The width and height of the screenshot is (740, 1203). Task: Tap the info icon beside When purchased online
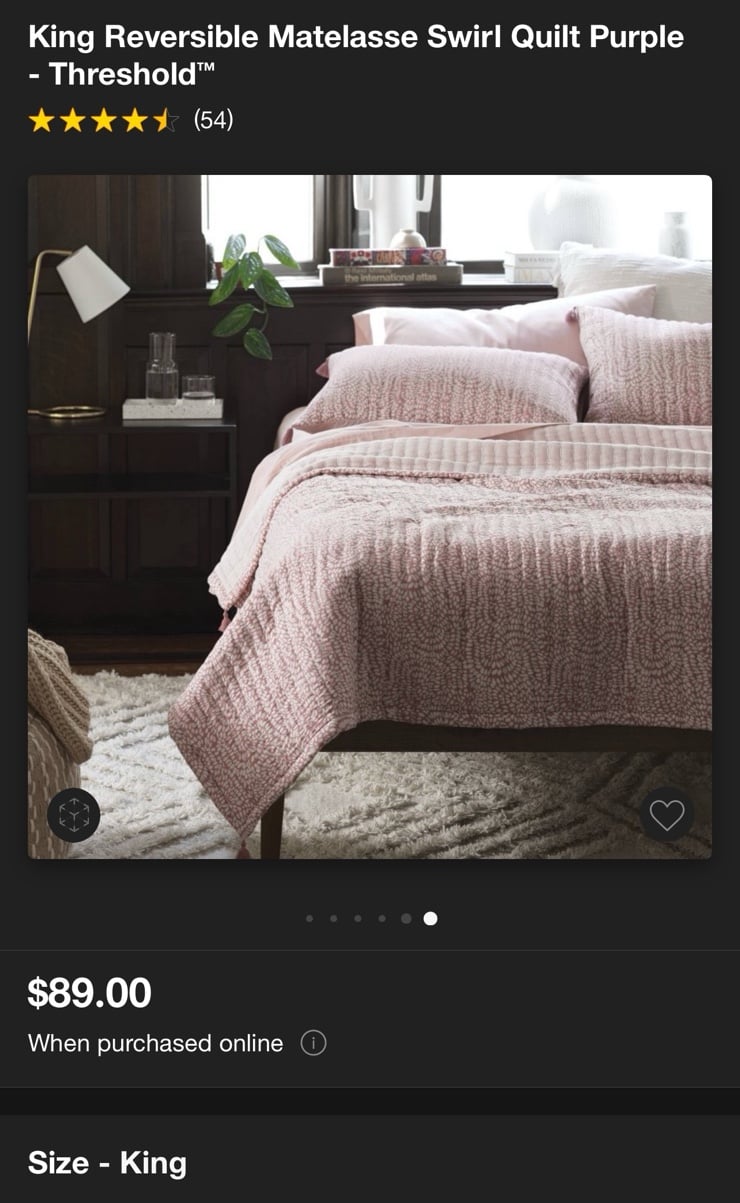coord(313,1043)
